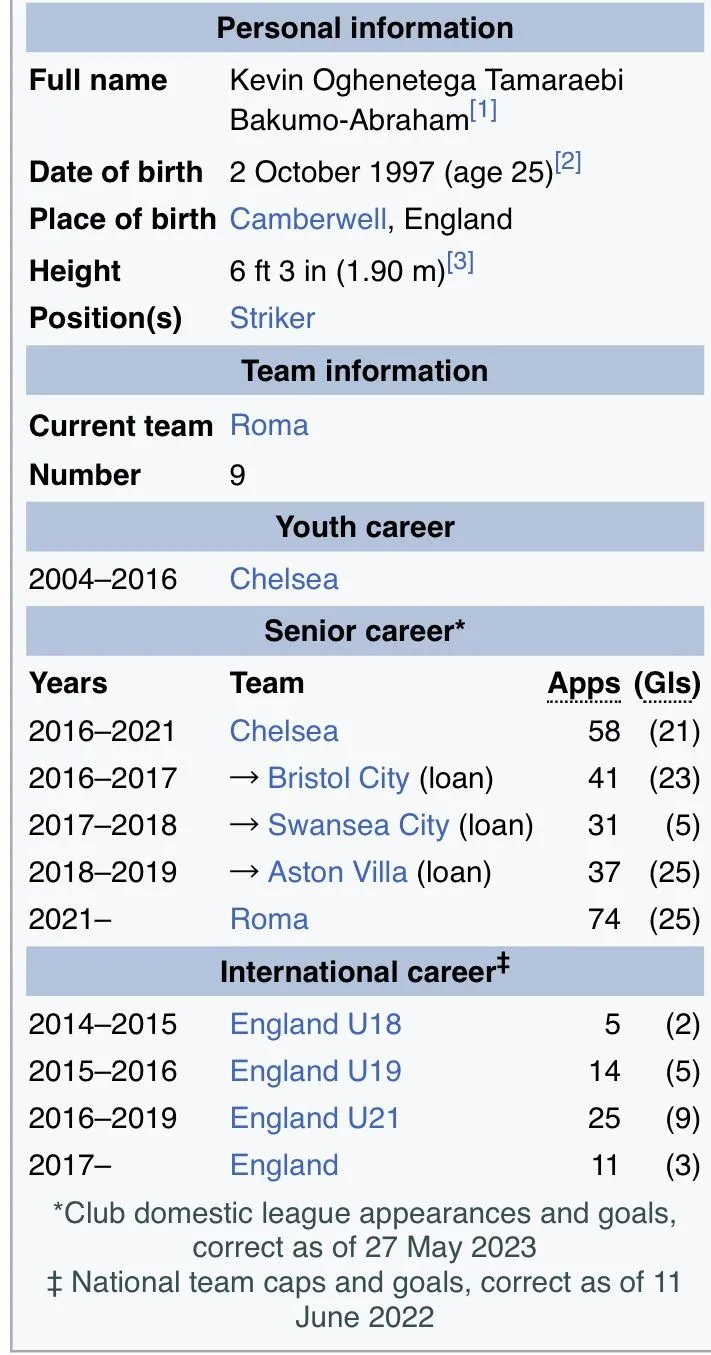The height and width of the screenshot is (1355, 711).
Task: Go to the Swansea City article
Action: click(358, 825)
